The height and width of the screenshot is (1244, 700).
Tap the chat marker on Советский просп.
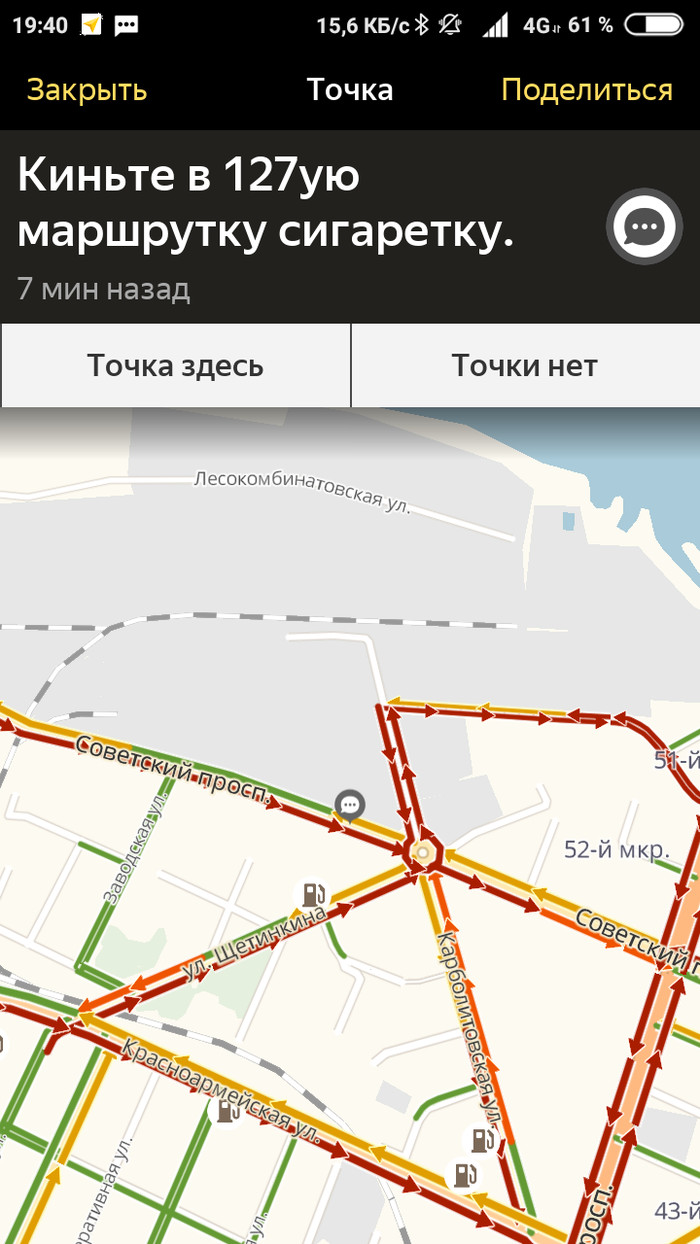pos(349,803)
